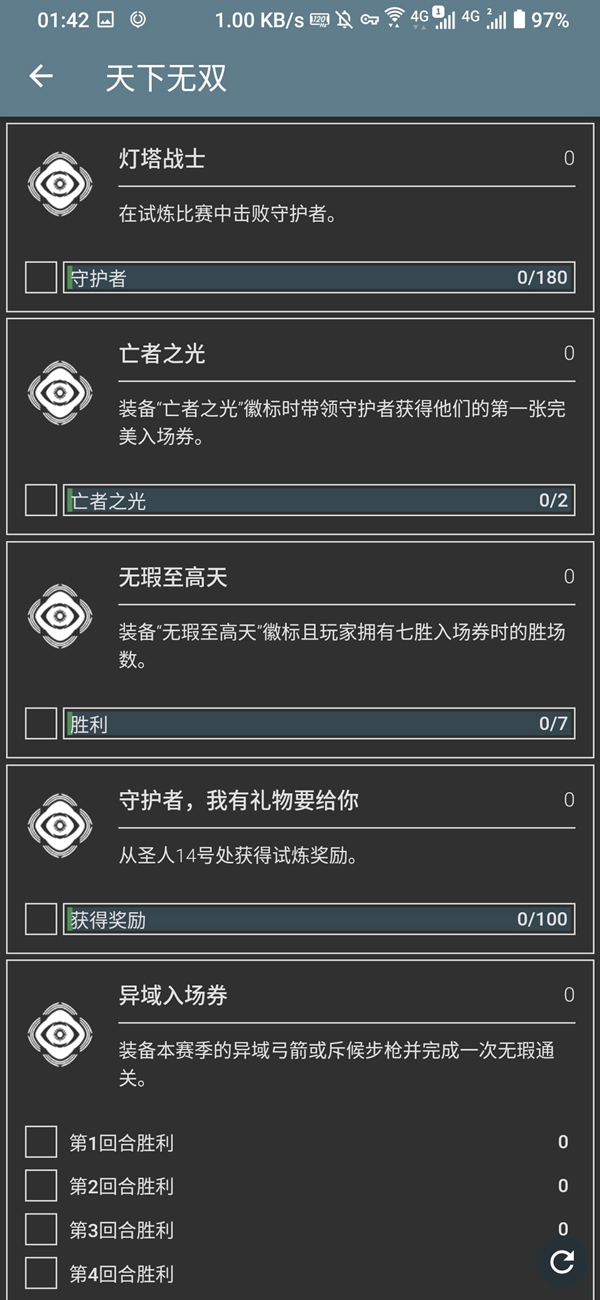600x1300 pixels.
Task: Check the 第2回合胜利 box
Action: coord(41,1186)
